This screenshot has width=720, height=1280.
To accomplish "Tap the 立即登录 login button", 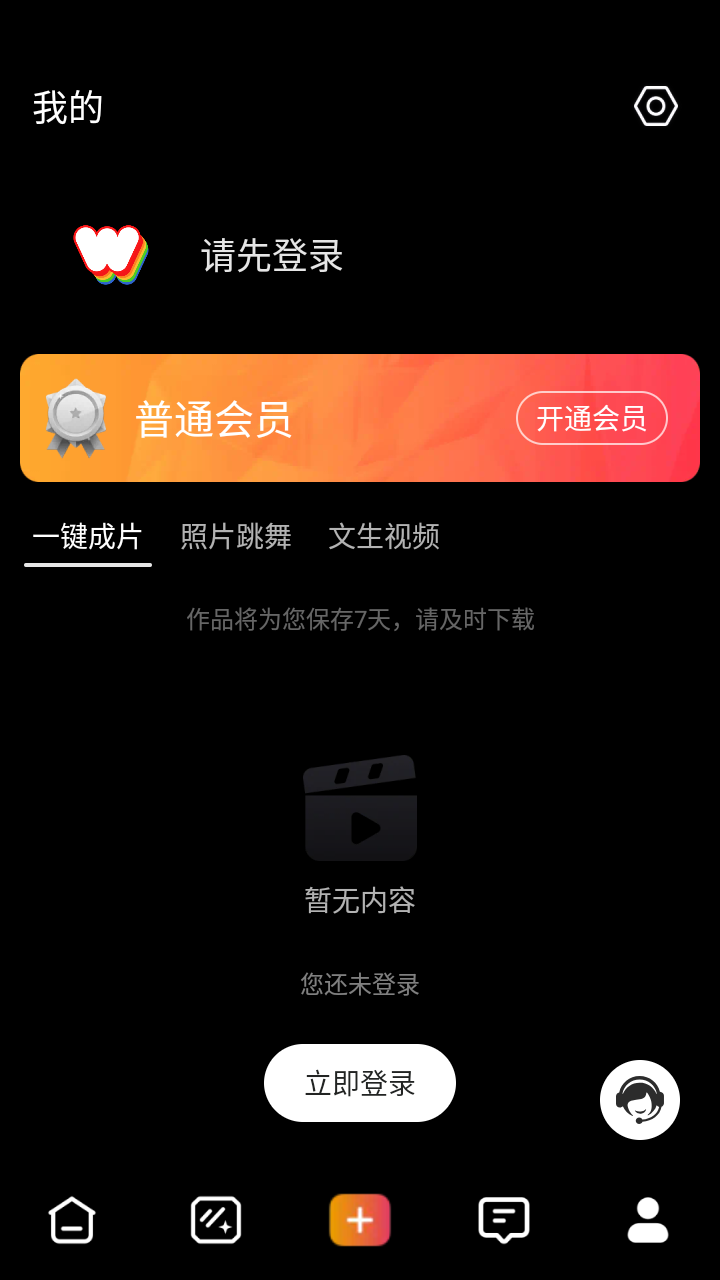I will point(359,1082).
